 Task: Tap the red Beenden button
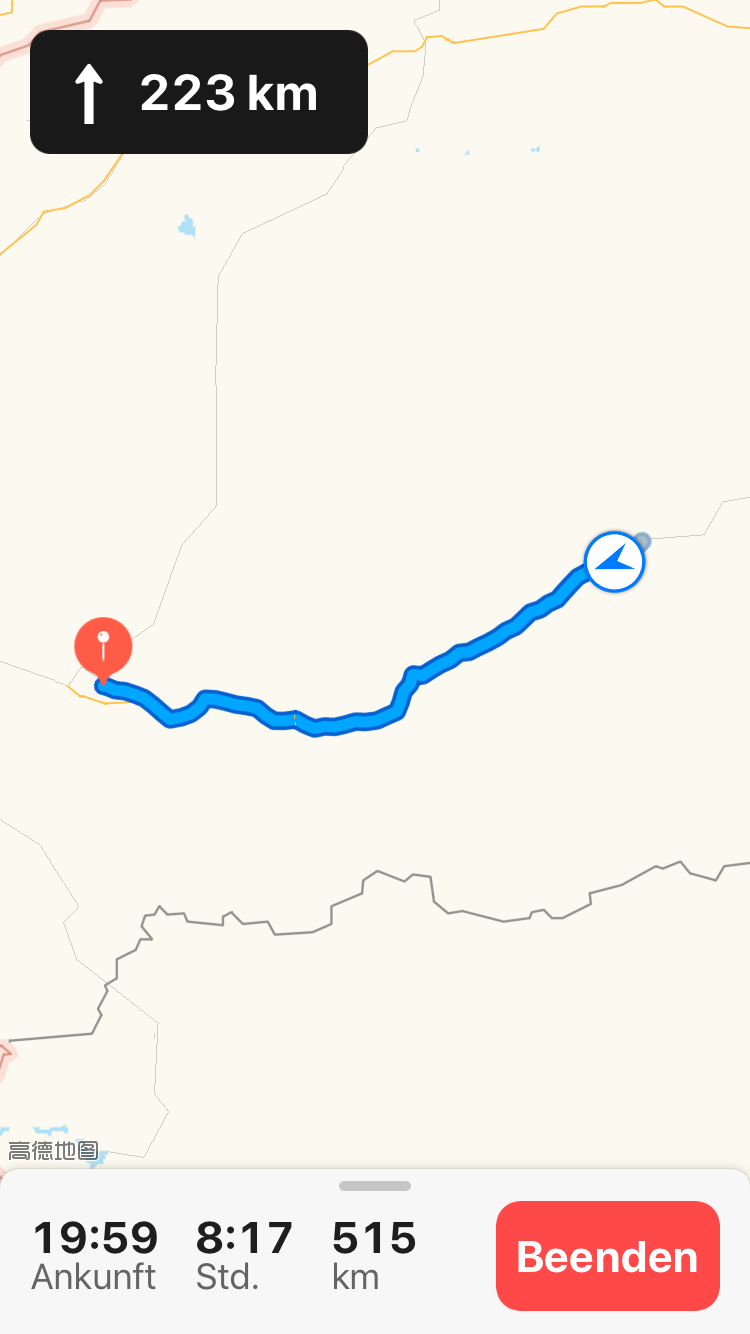point(607,1256)
